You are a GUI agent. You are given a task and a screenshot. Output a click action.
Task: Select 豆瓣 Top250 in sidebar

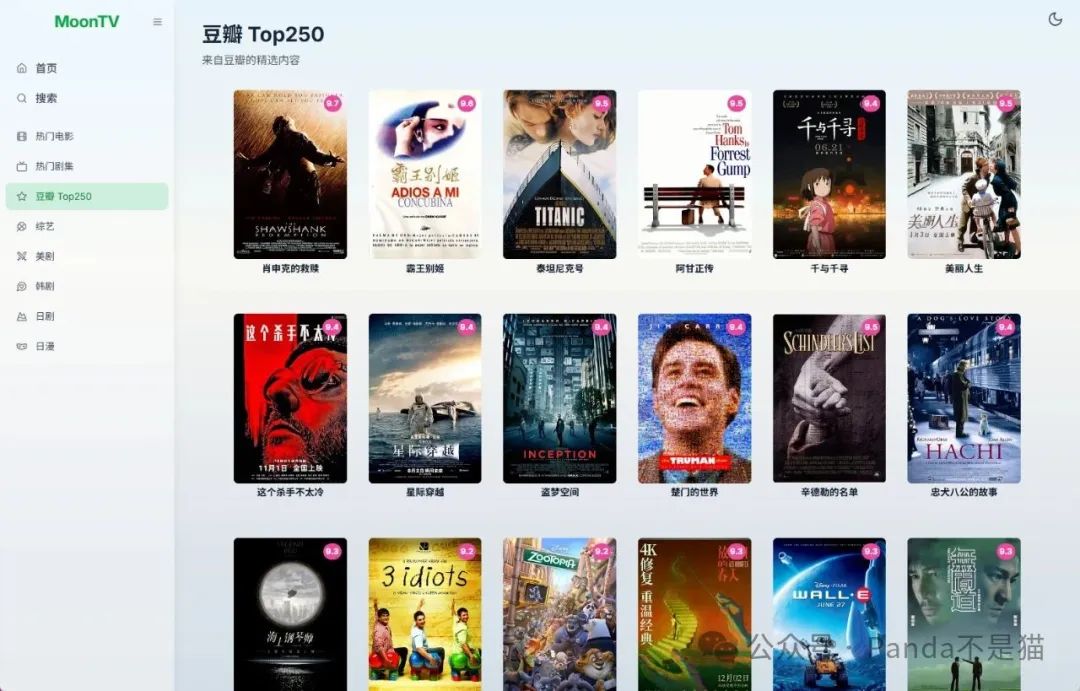63,196
